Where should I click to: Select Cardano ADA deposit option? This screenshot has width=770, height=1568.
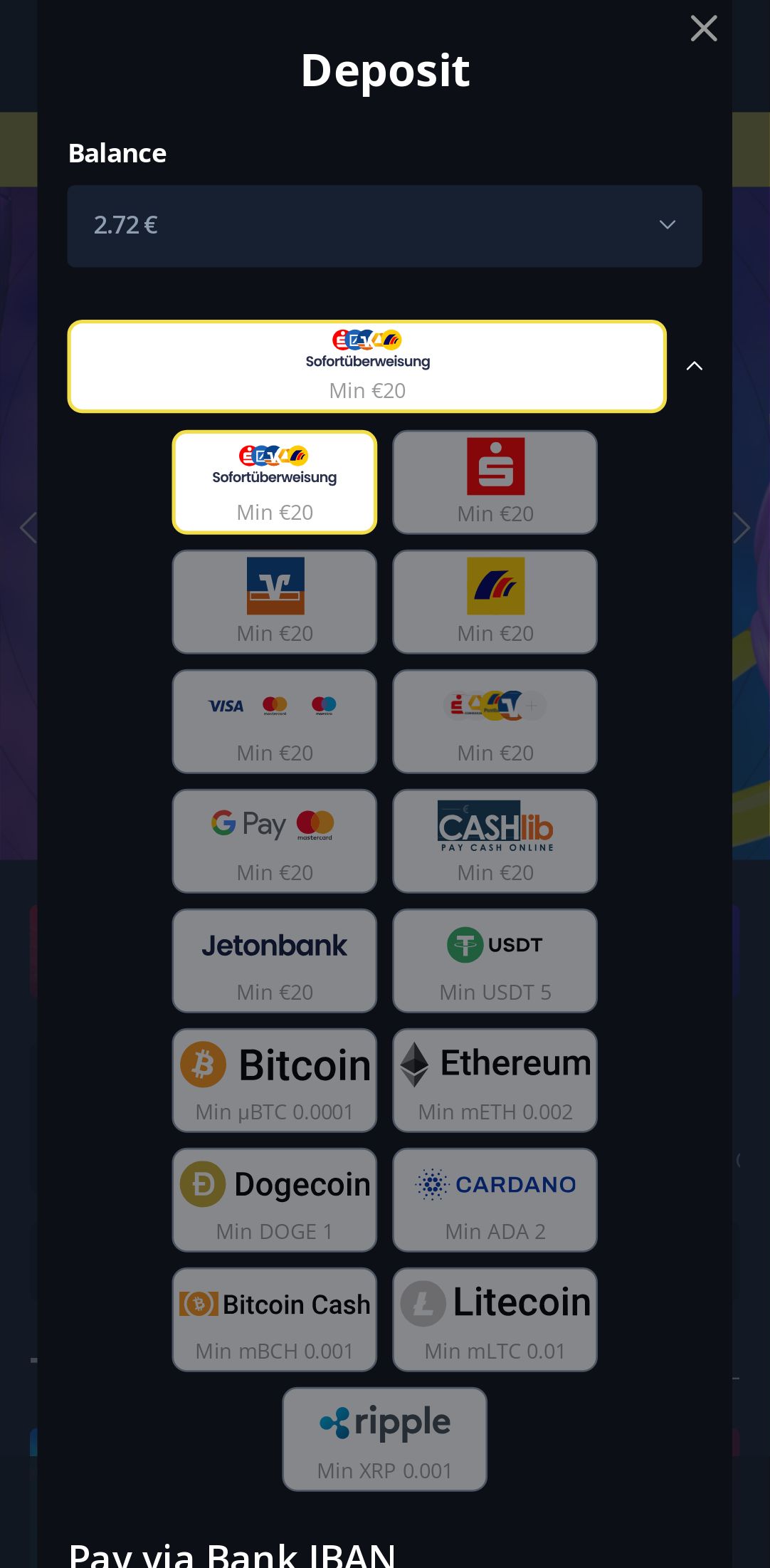click(495, 1200)
